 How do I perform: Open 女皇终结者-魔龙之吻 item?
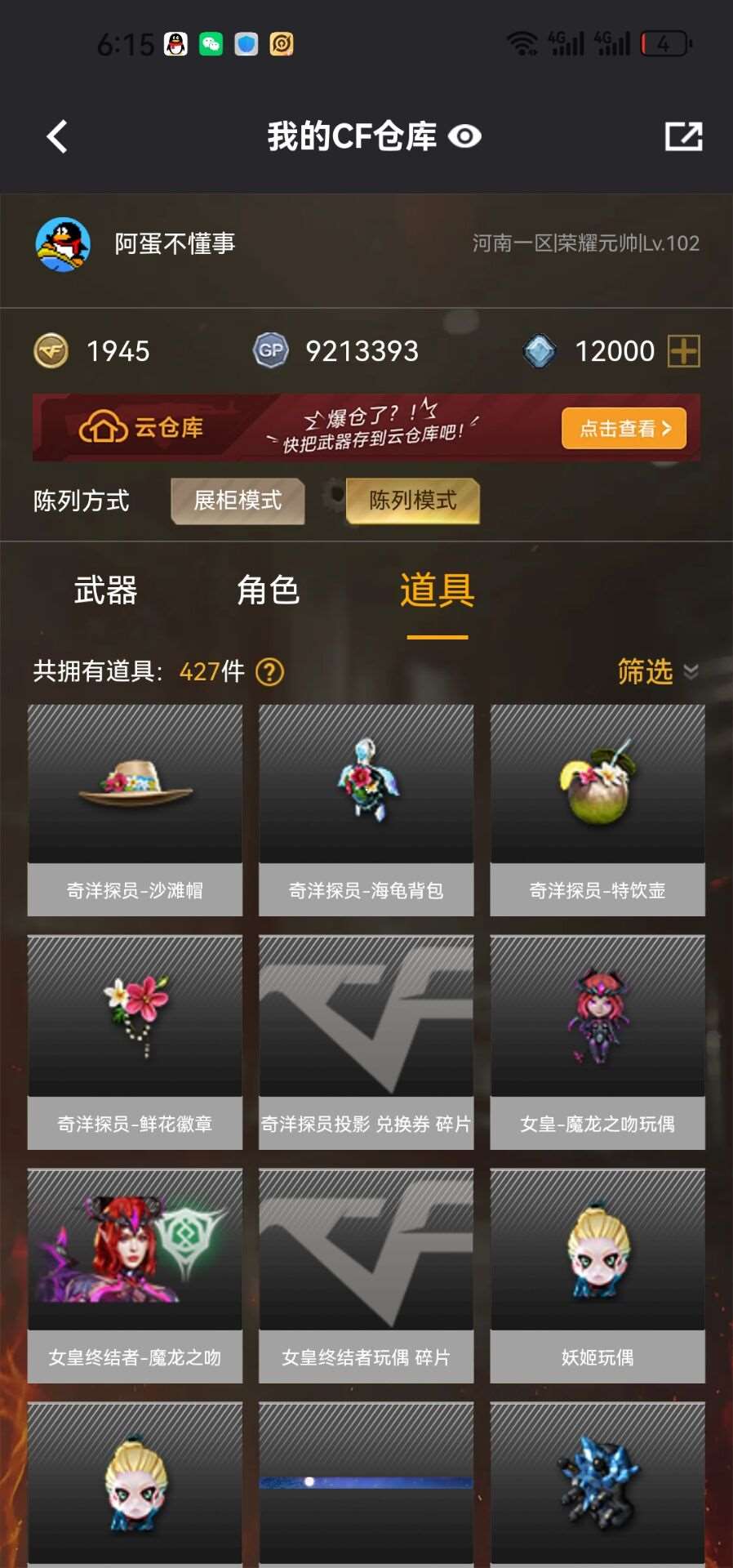click(x=135, y=1275)
